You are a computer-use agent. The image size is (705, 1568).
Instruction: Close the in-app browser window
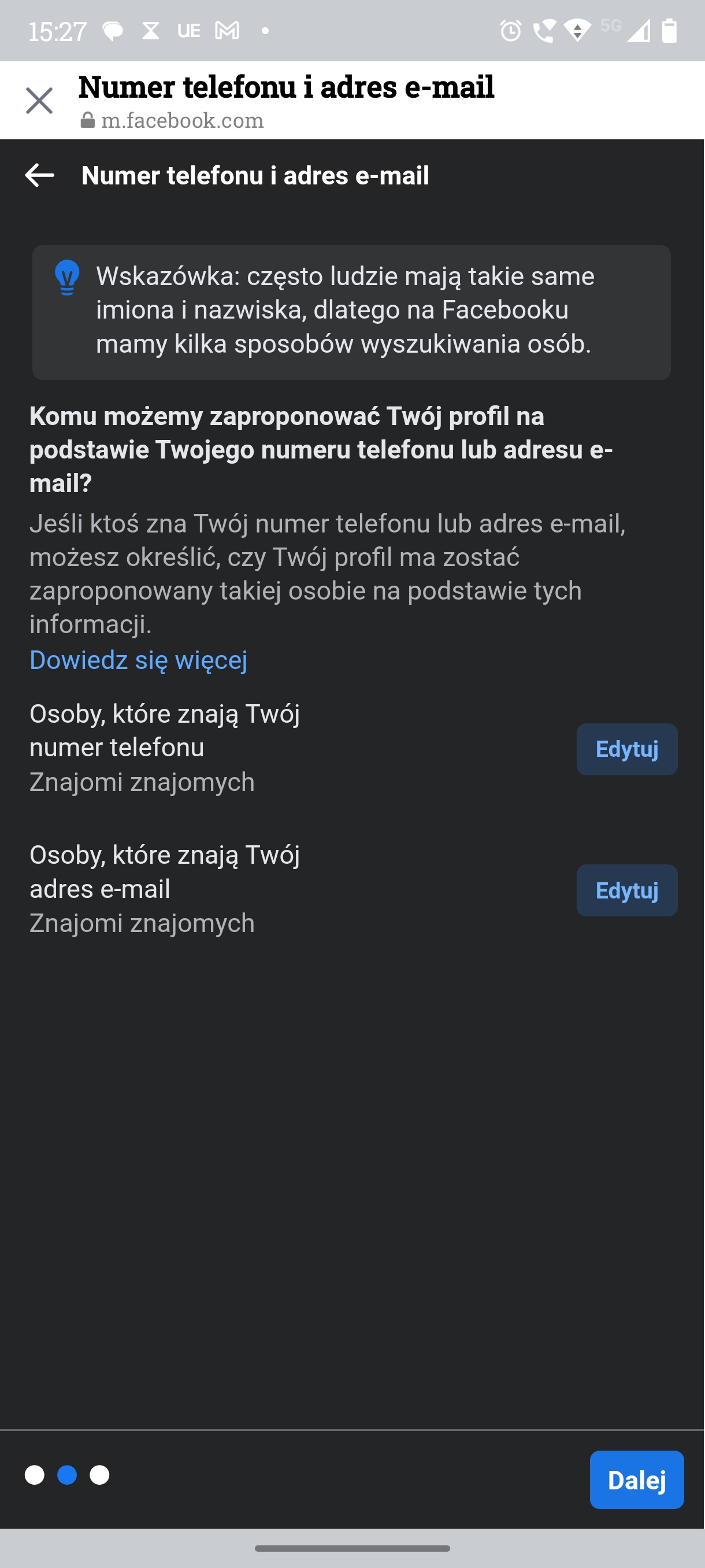coord(39,101)
